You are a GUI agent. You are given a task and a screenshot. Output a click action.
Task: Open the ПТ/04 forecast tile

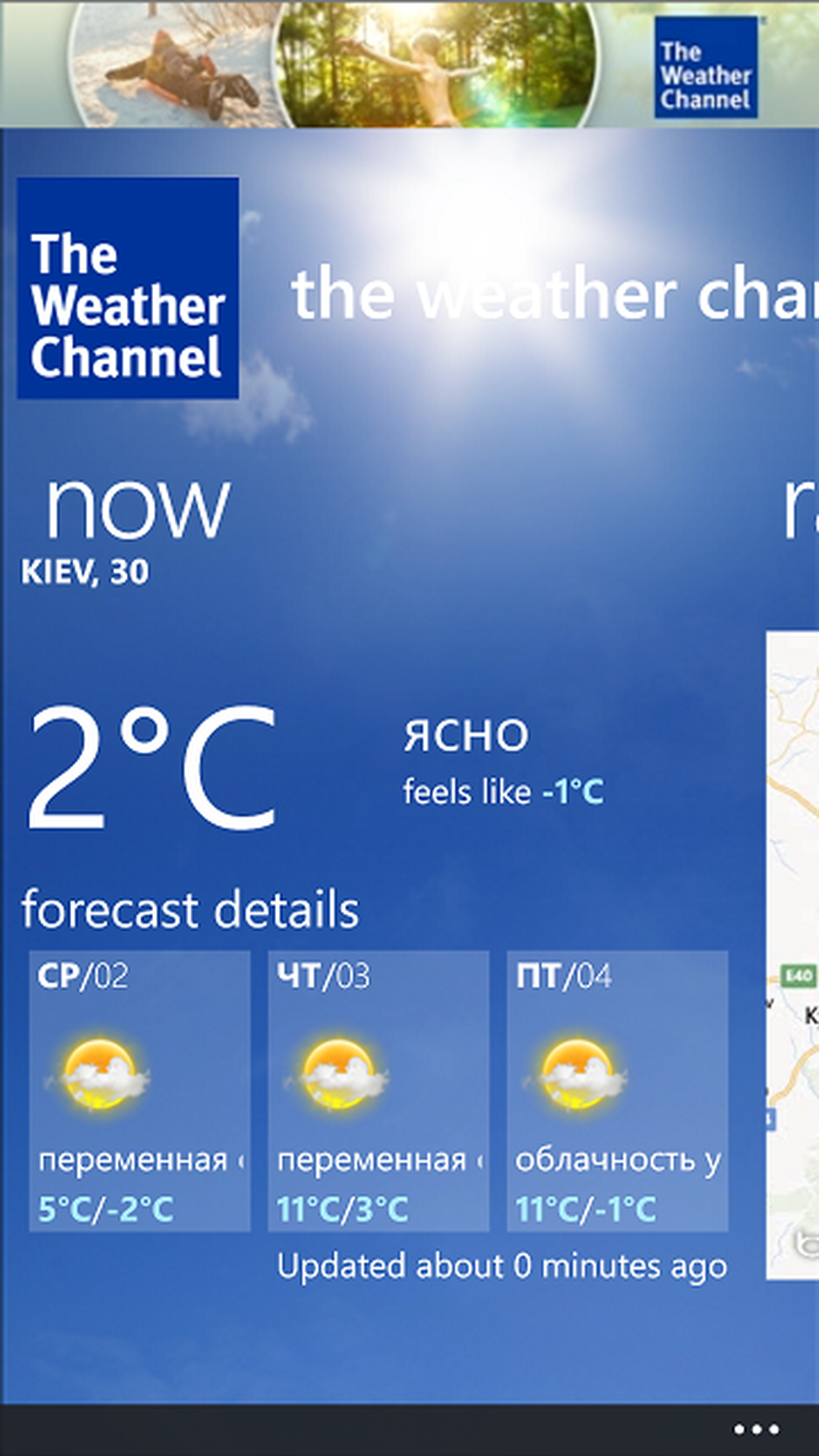pyautogui.click(x=617, y=1090)
